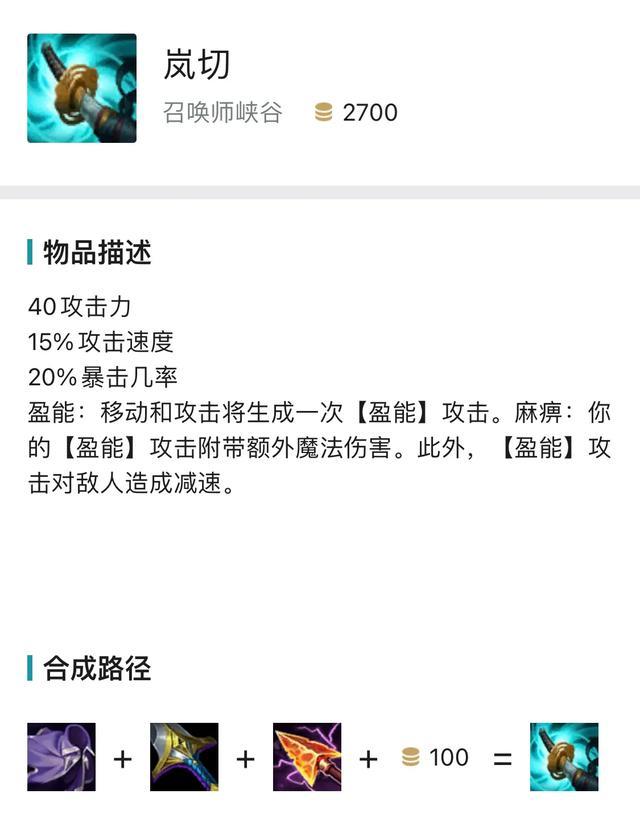Open the lightning shard component item
This screenshot has height=831, width=640.
click(307, 757)
